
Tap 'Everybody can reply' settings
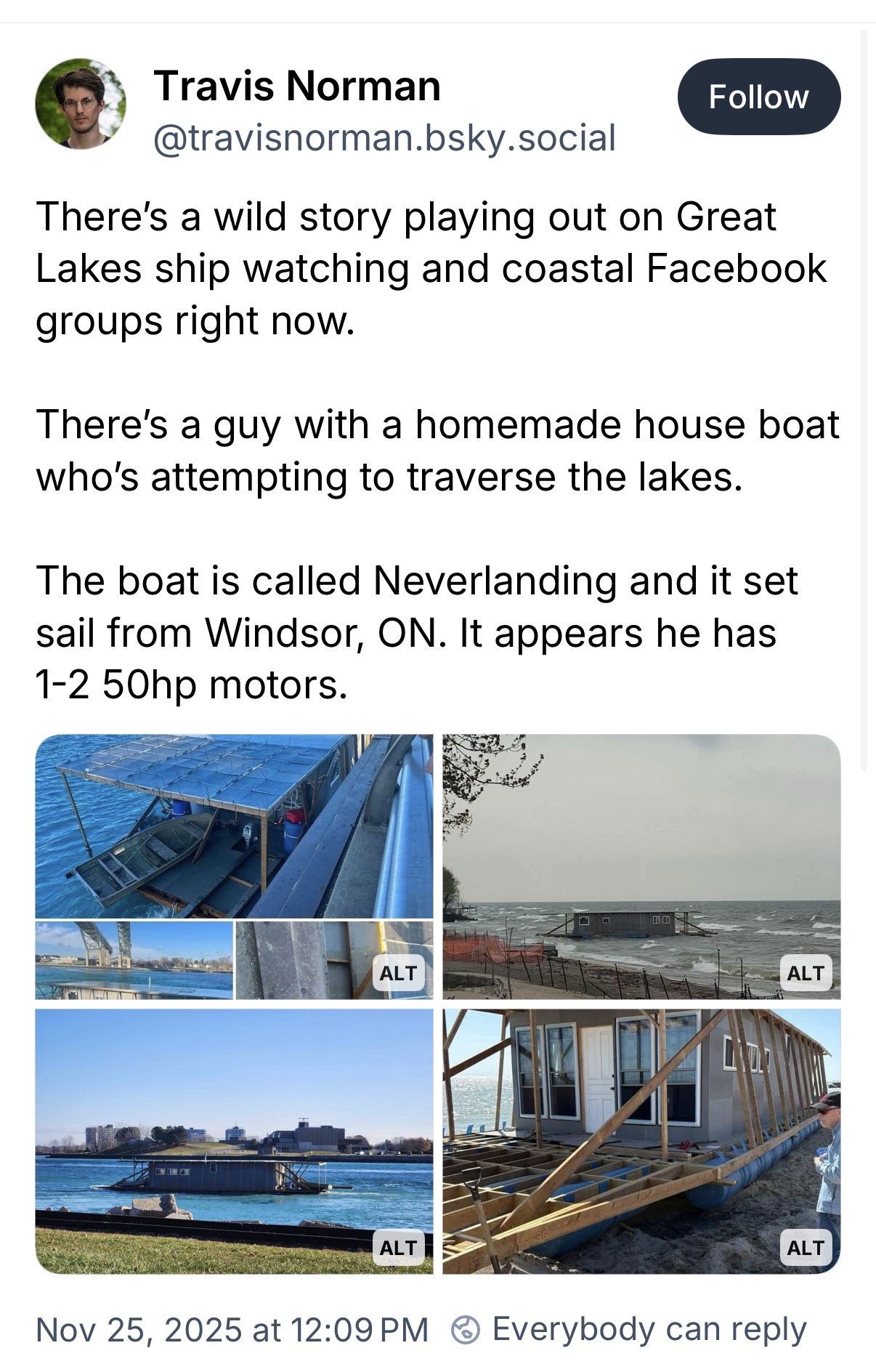pos(629,1330)
